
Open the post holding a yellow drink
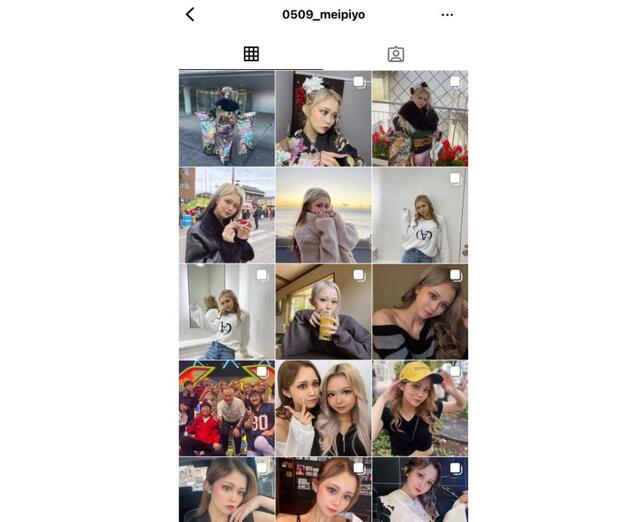coord(323,311)
